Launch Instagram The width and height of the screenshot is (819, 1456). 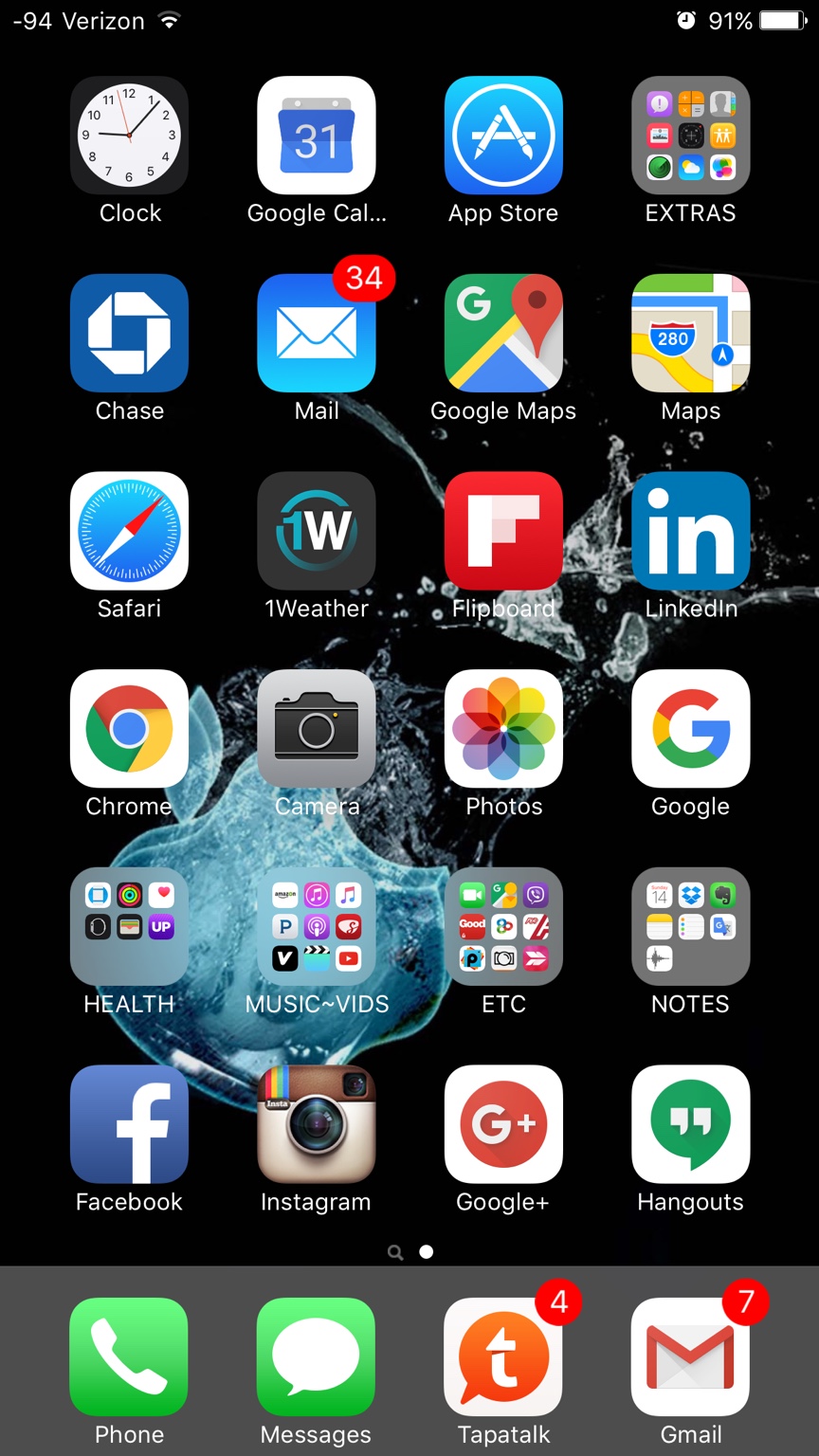click(316, 1123)
